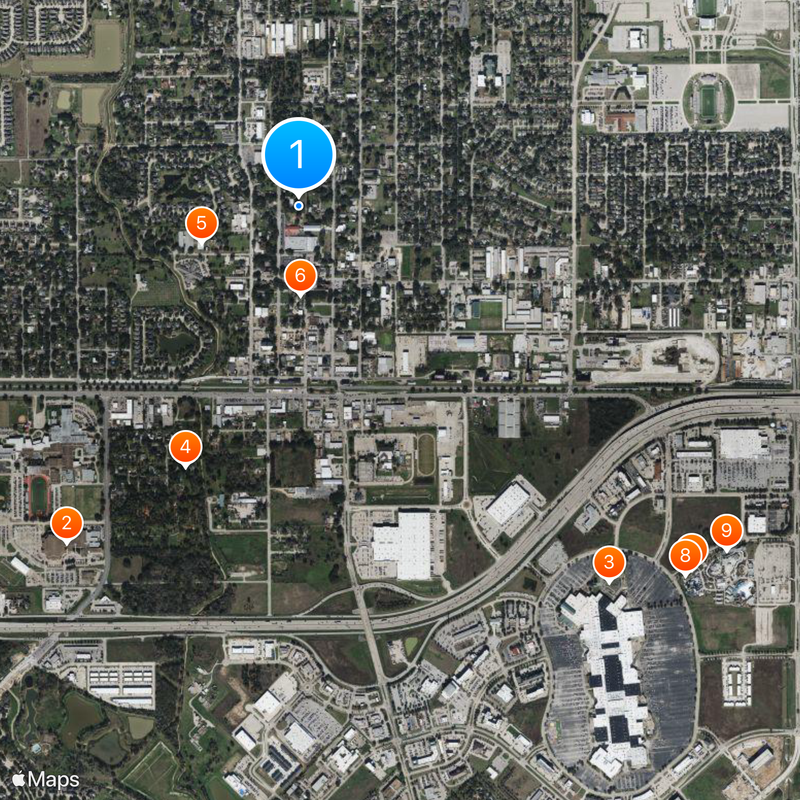Open map pin number 3
This screenshot has height=800, width=800.
coord(608,562)
